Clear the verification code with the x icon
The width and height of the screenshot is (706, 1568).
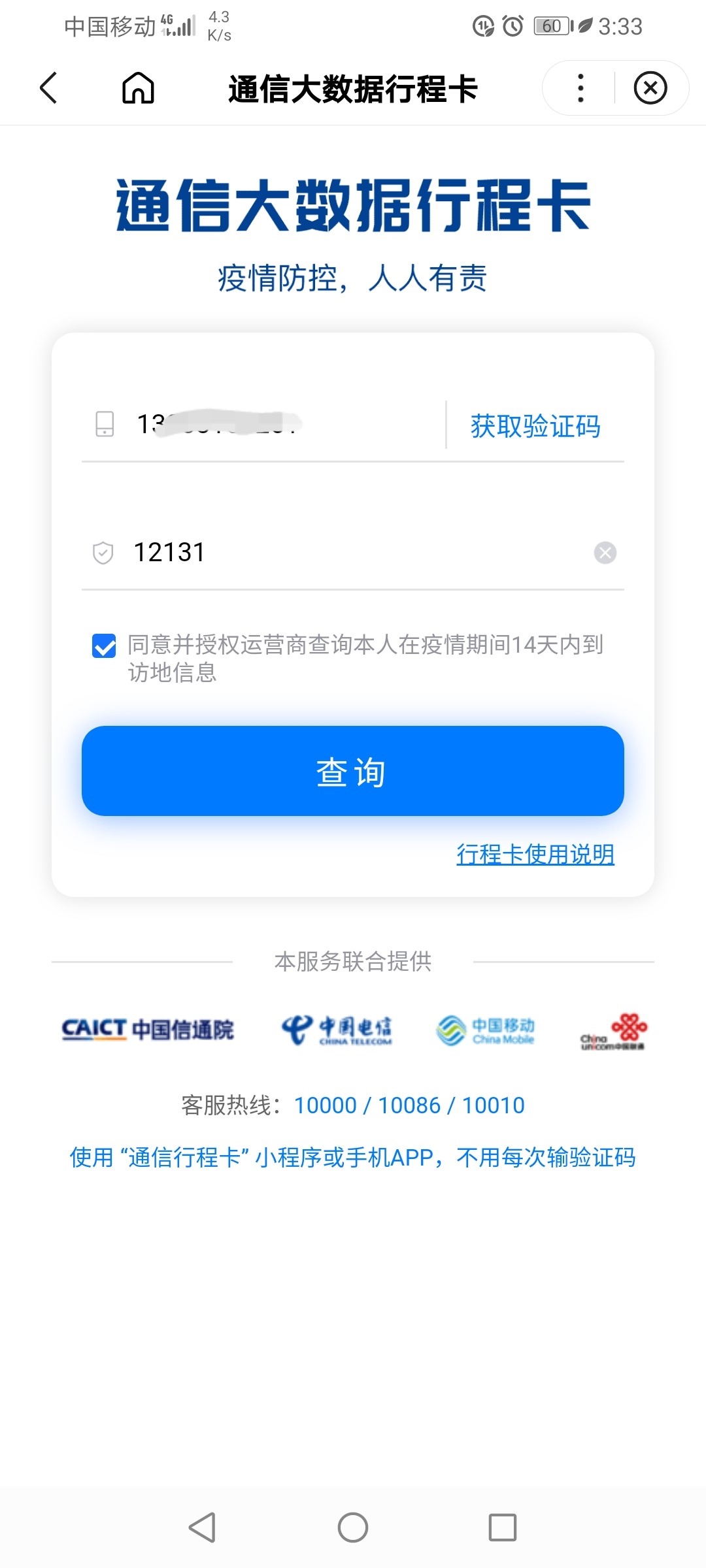(605, 553)
